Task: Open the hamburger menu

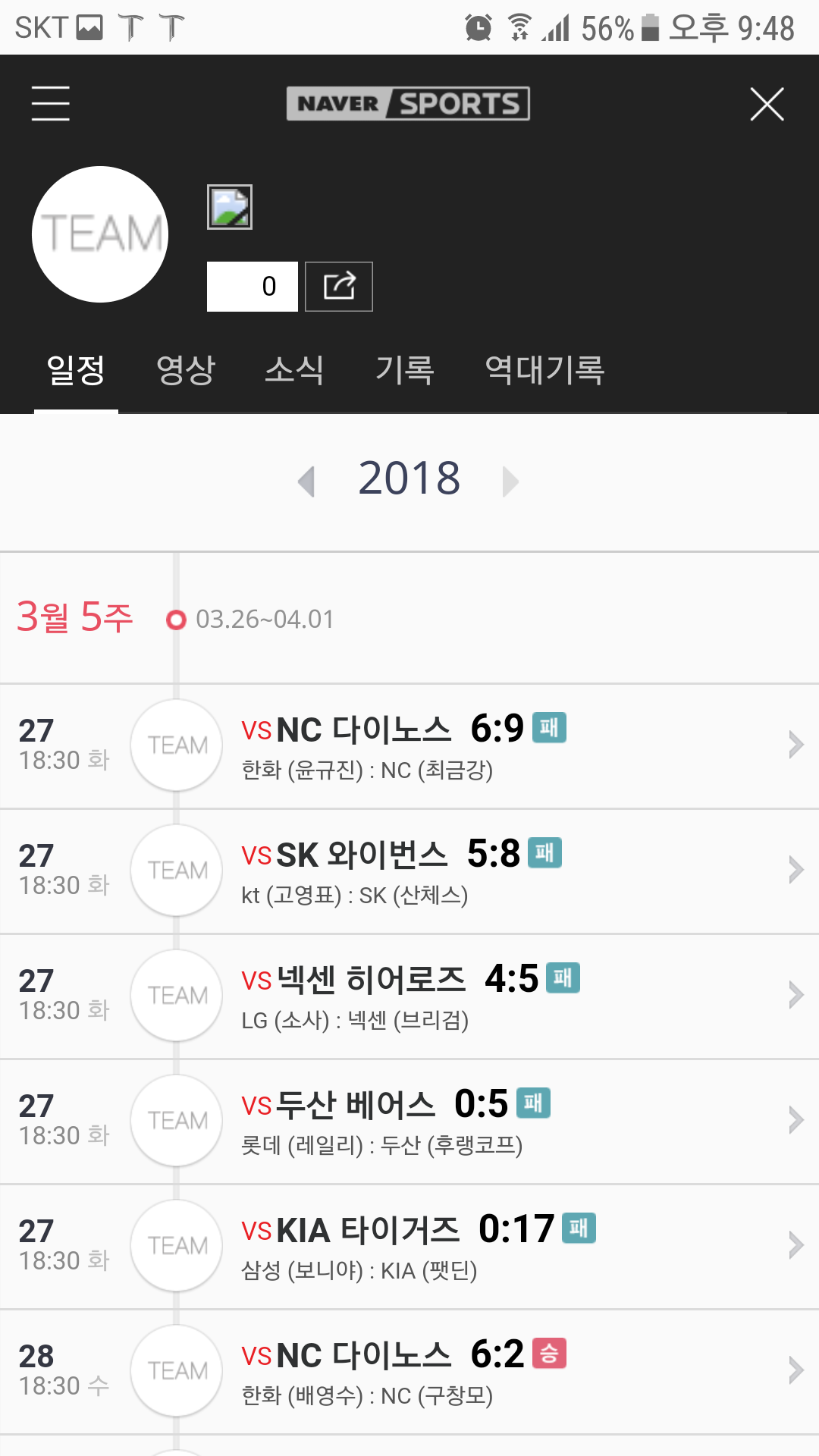Action: pyautogui.click(x=51, y=104)
